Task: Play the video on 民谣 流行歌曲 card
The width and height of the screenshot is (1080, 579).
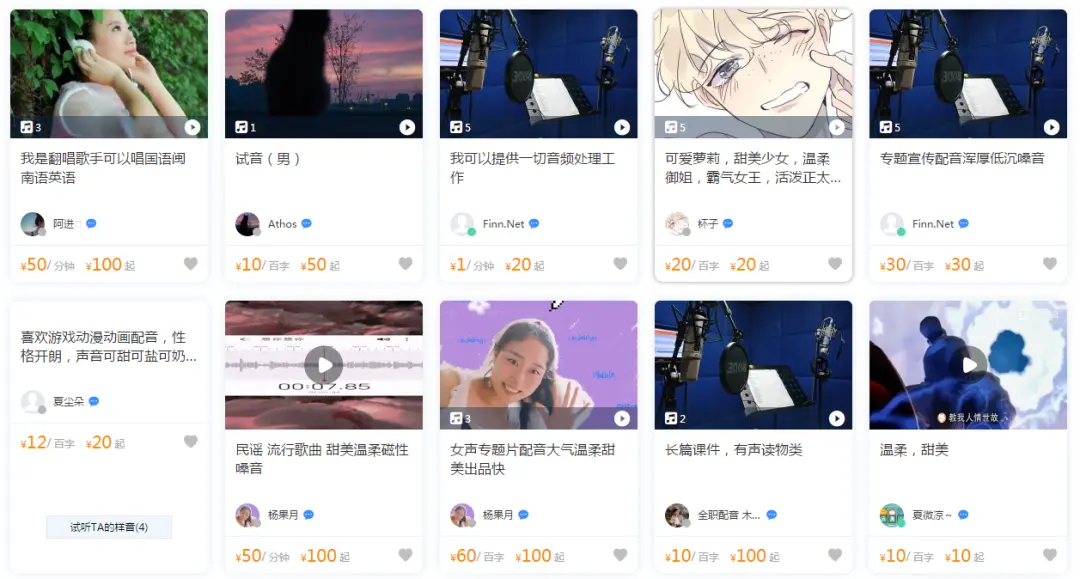Action: click(323, 365)
